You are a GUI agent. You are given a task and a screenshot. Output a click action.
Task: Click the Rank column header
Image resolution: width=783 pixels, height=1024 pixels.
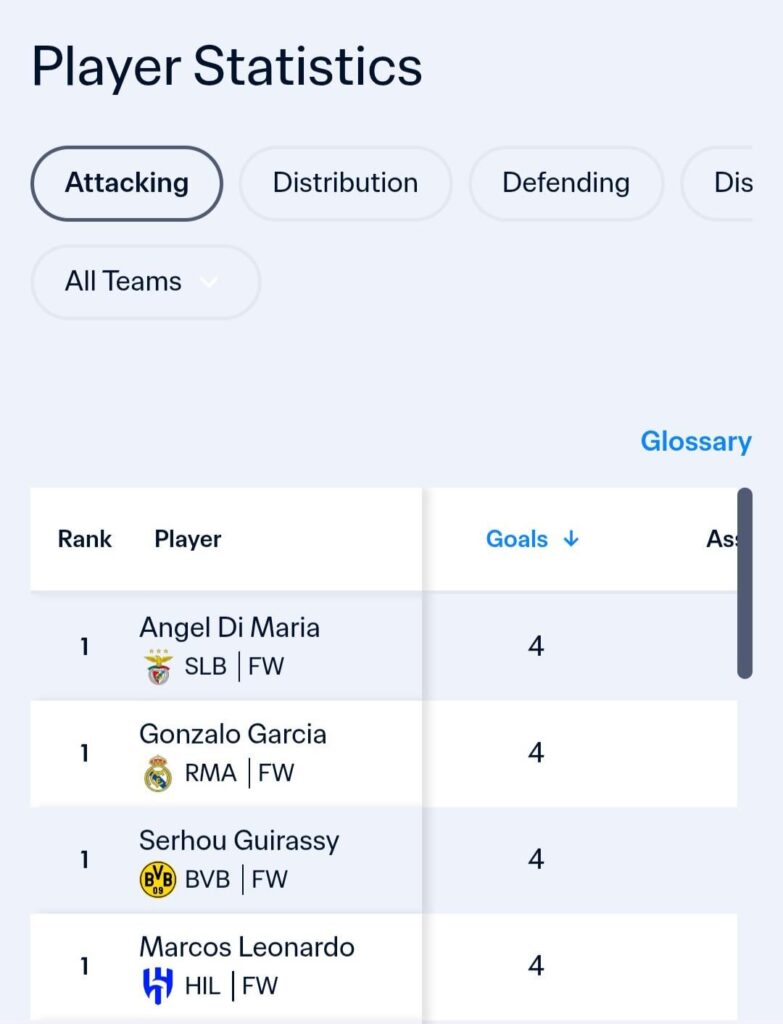coord(84,539)
